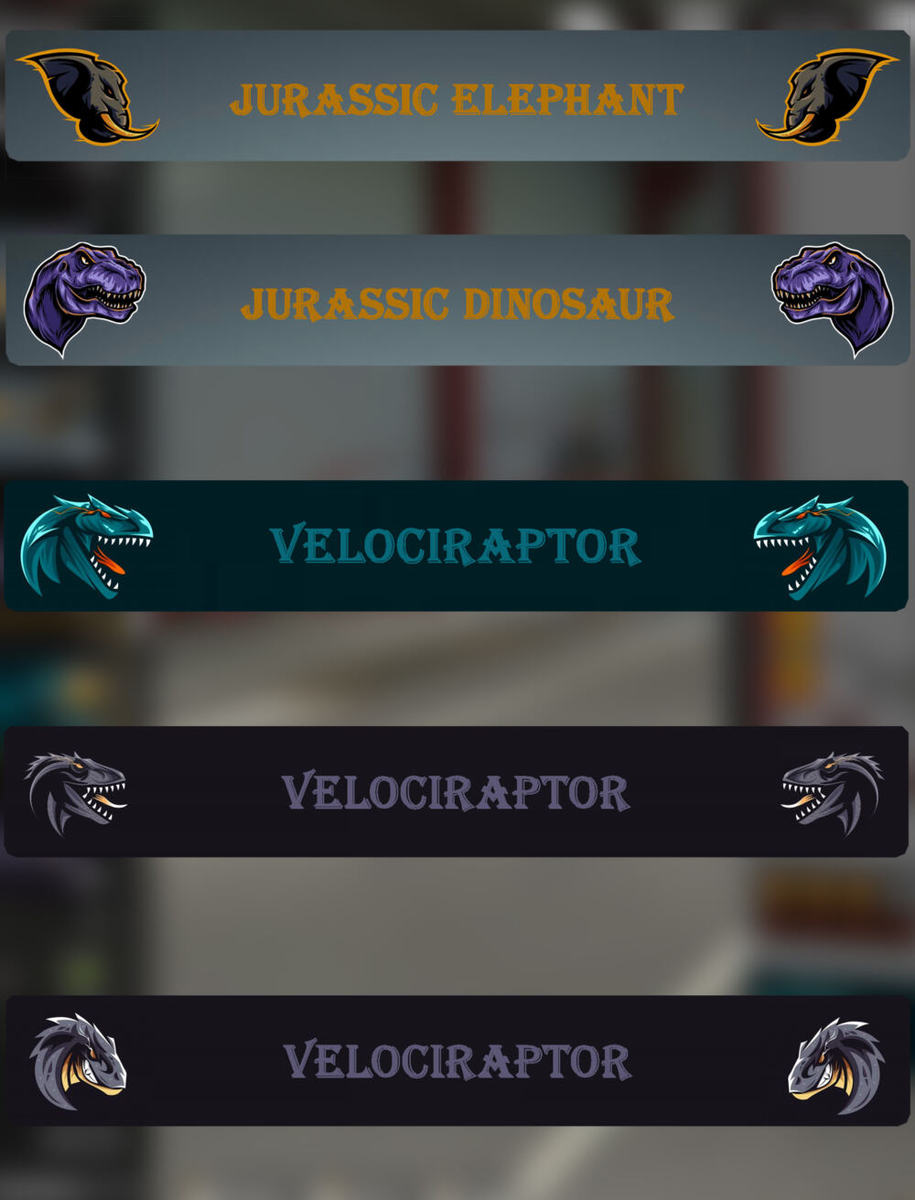Tap Velociraptor banner with black open-jawed raptor
This screenshot has width=915, height=1200.
(457, 791)
